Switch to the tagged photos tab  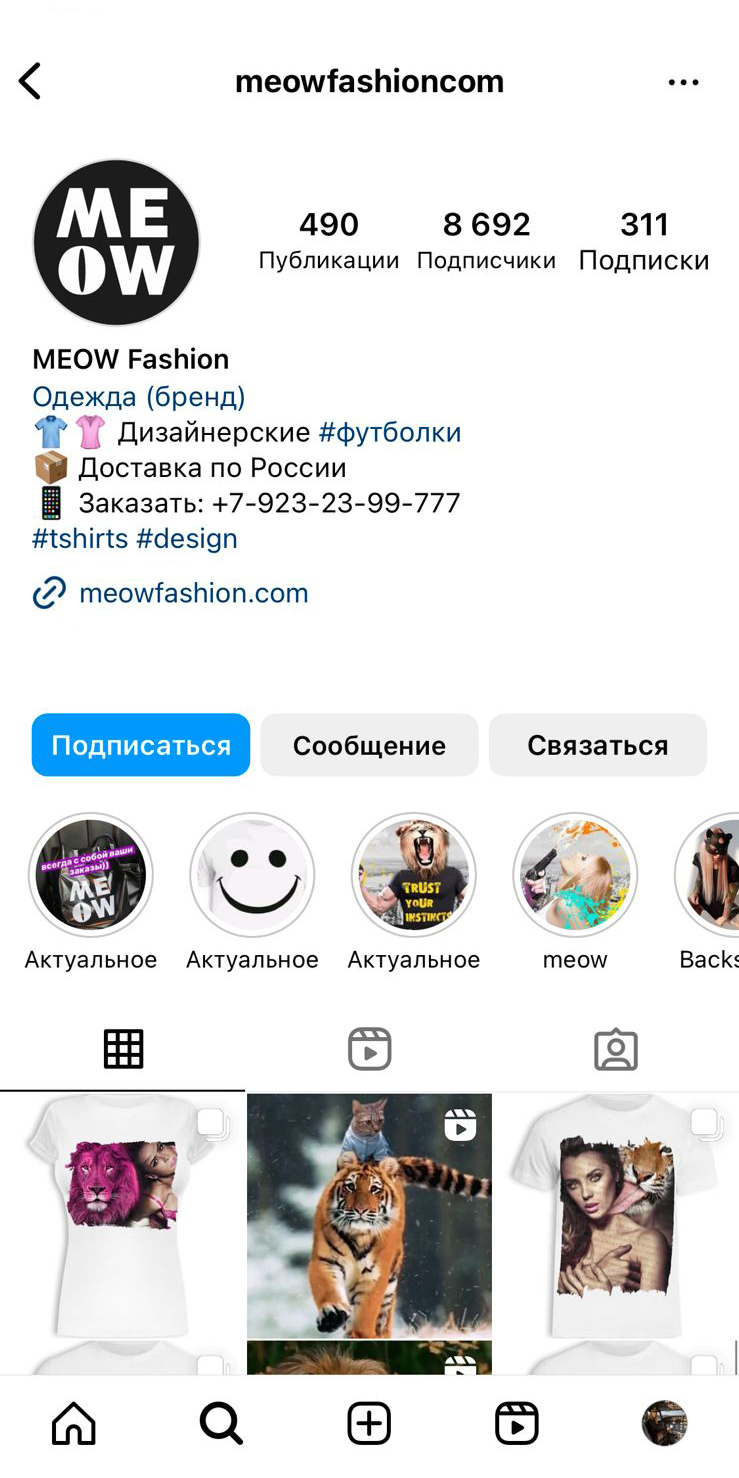[x=615, y=1049]
